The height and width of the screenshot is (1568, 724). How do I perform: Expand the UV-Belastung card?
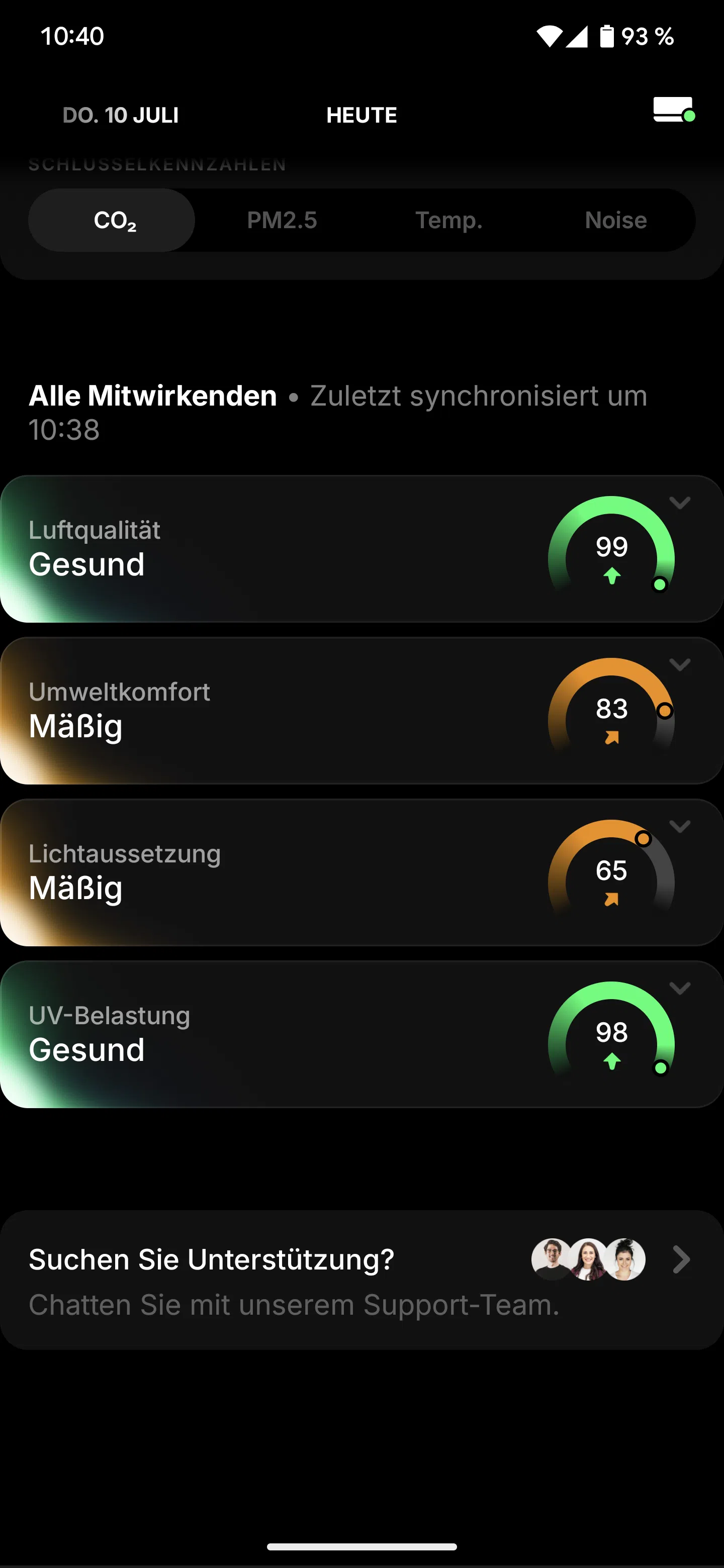[x=680, y=989]
